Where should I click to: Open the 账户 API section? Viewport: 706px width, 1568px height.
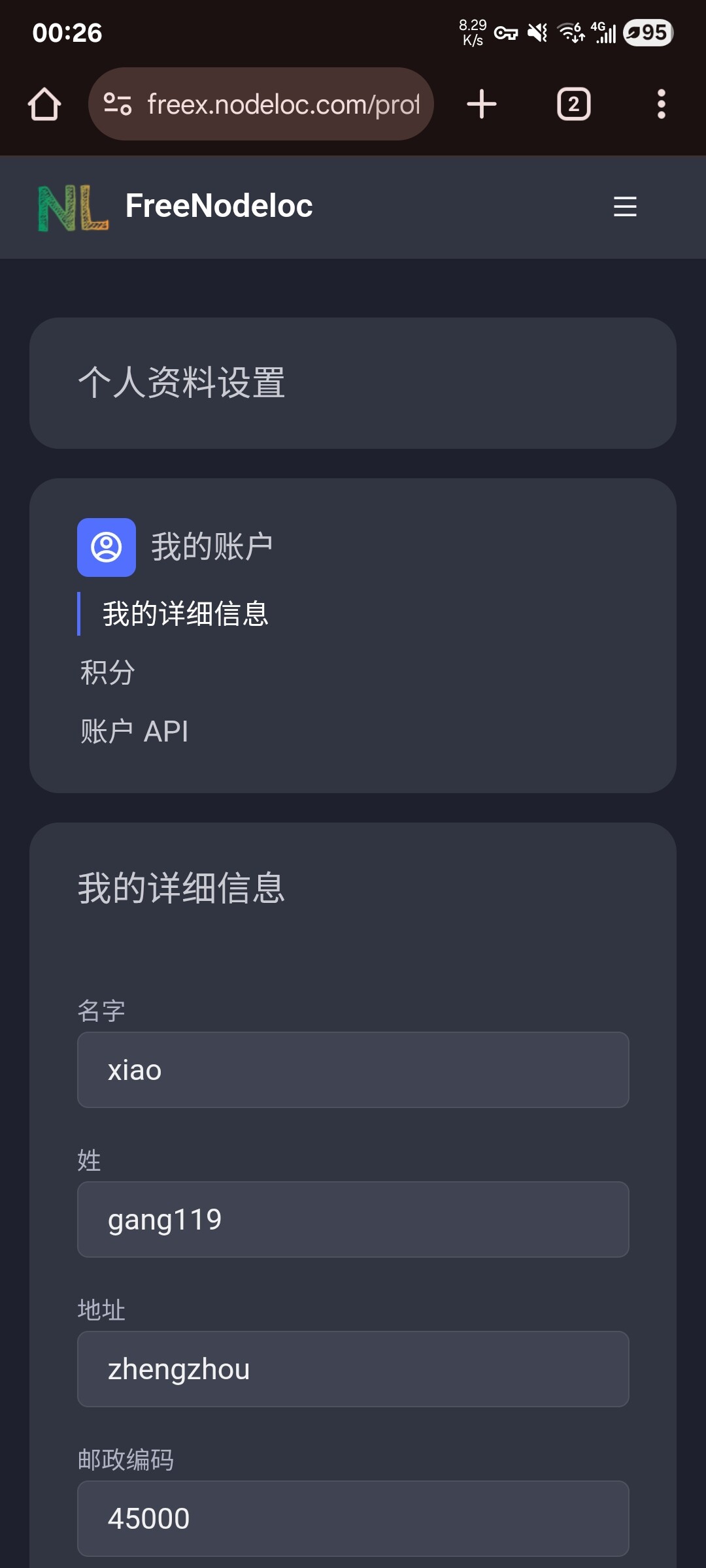pos(134,731)
